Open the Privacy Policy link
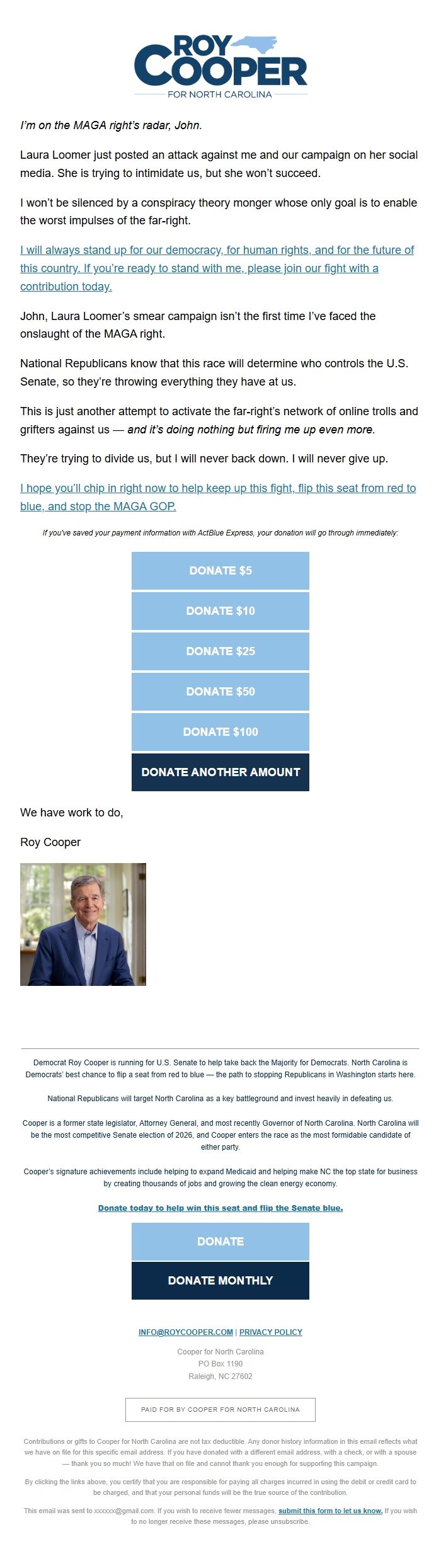Image resolution: width=441 pixels, height=1568 pixels. pos(270,1332)
